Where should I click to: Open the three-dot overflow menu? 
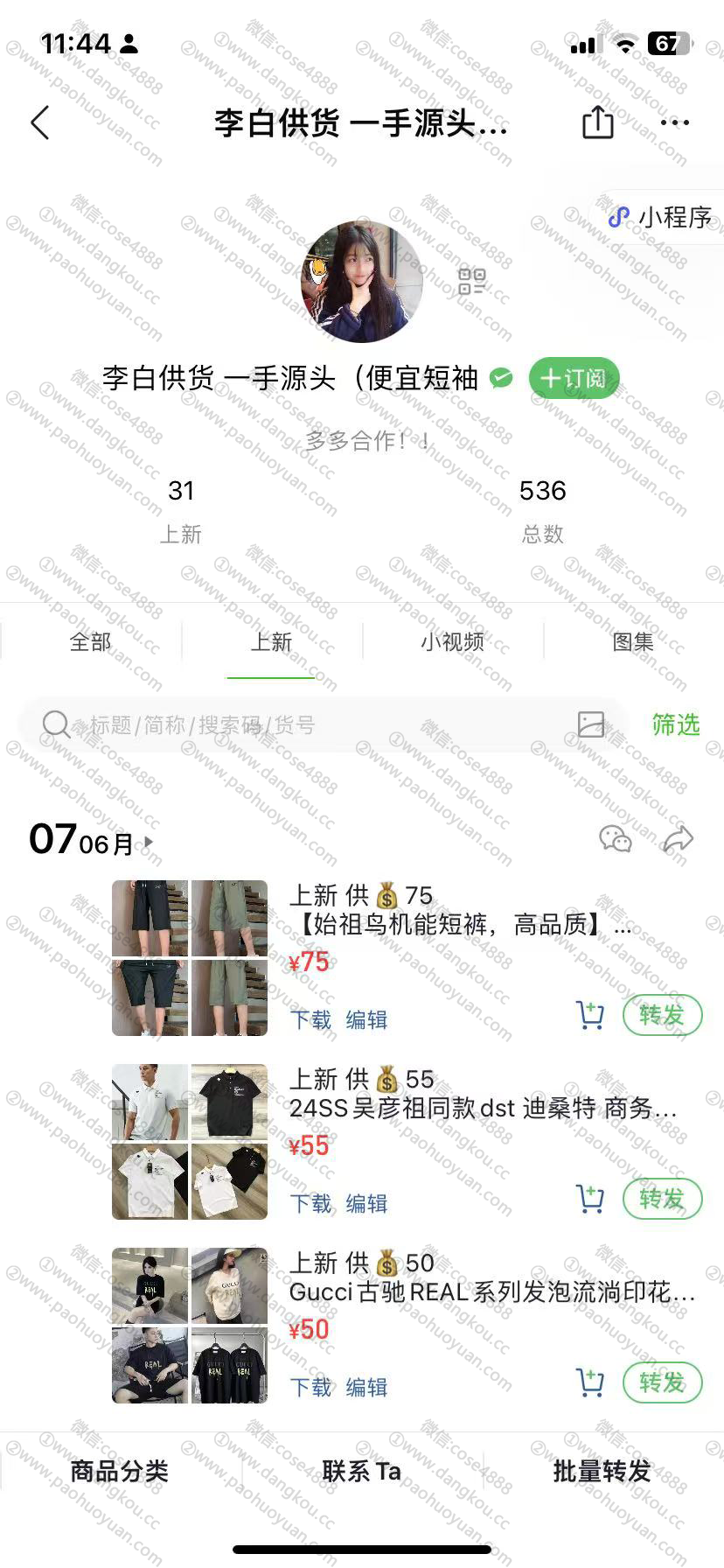(x=675, y=122)
